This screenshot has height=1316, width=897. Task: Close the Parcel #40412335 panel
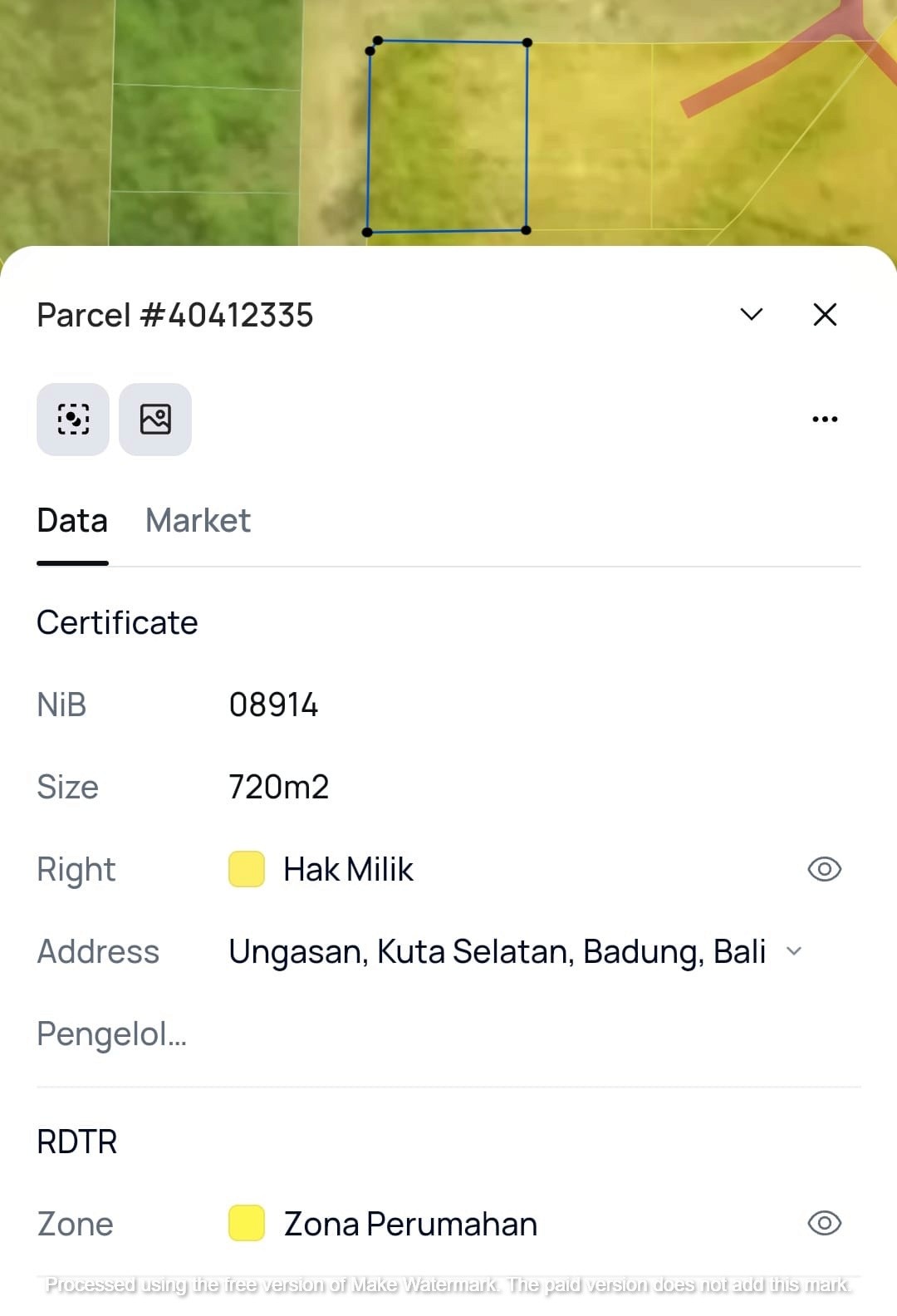click(x=825, y=314)
